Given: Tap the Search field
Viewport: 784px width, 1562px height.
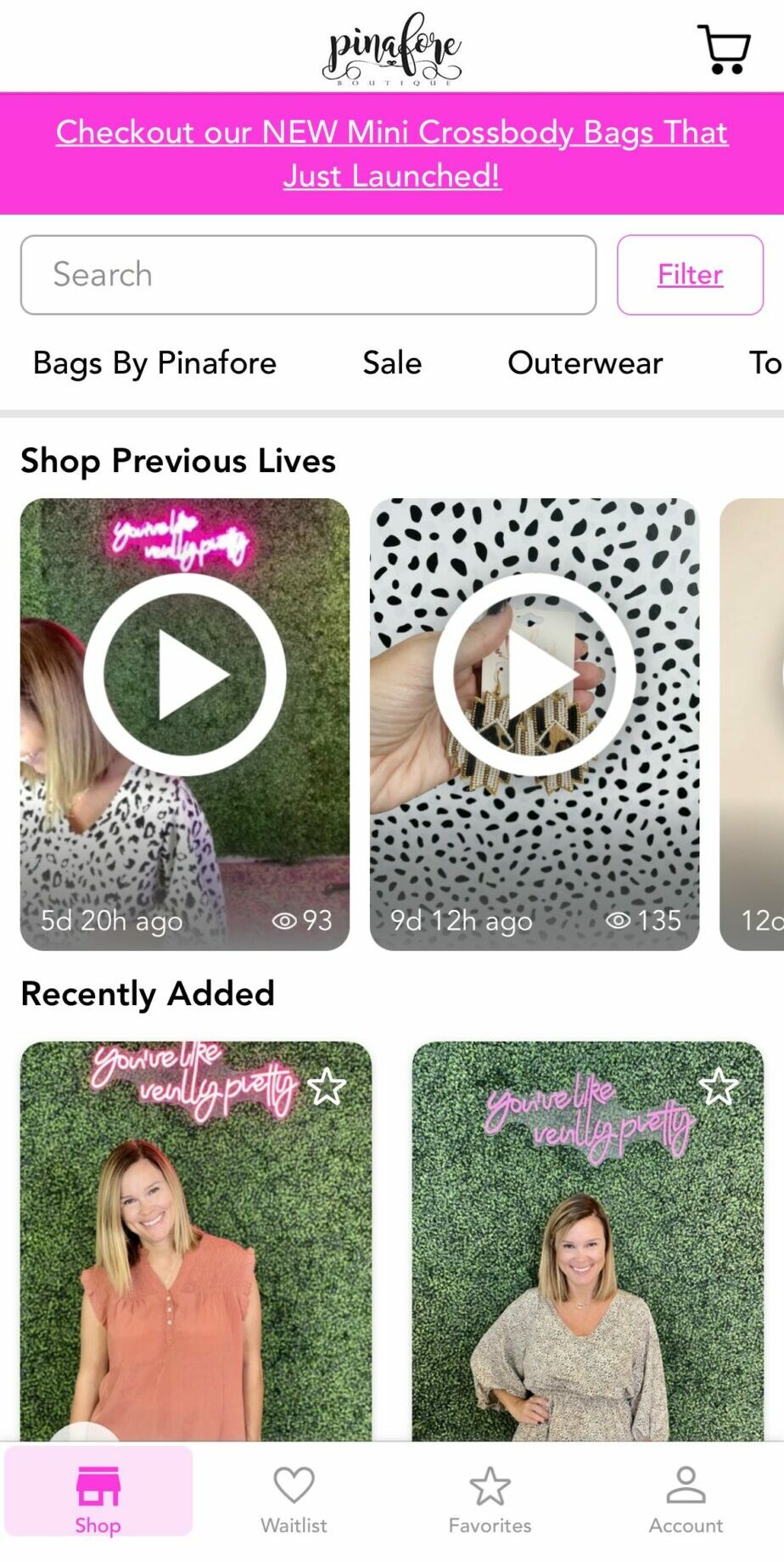Looking at the screenshot, I should 308,275.
